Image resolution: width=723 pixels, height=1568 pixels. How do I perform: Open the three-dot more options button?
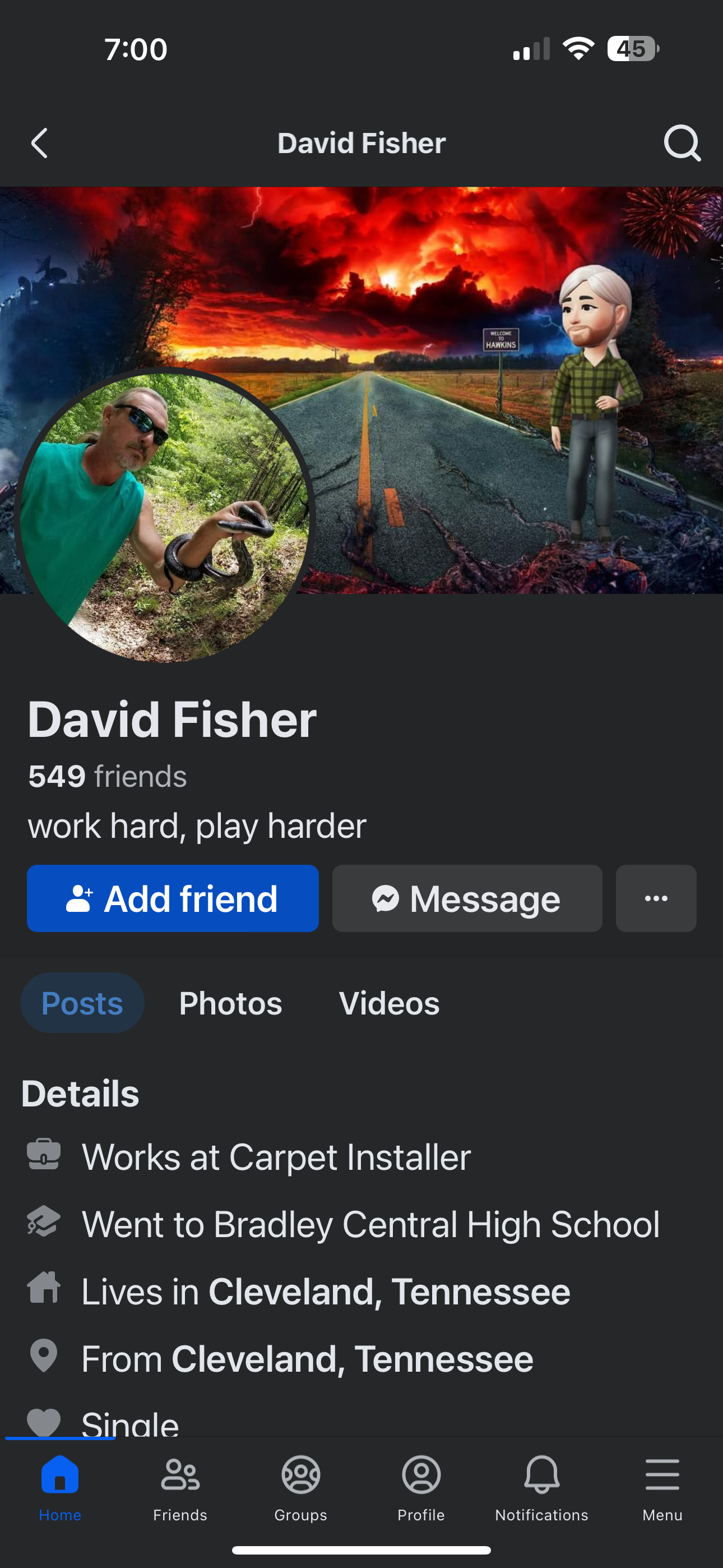point(655,898)
